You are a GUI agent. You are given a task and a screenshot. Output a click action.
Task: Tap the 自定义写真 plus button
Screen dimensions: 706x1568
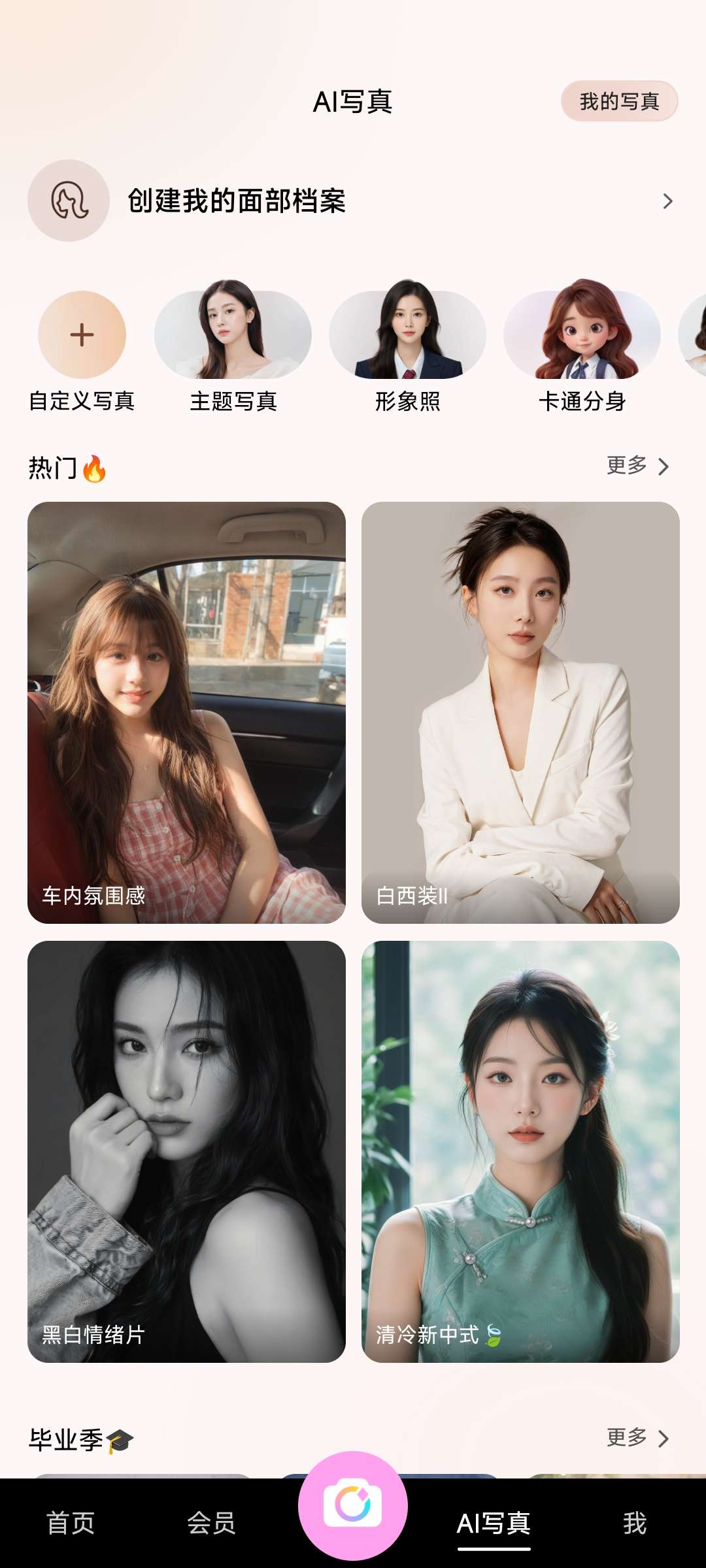pos(82,335)
